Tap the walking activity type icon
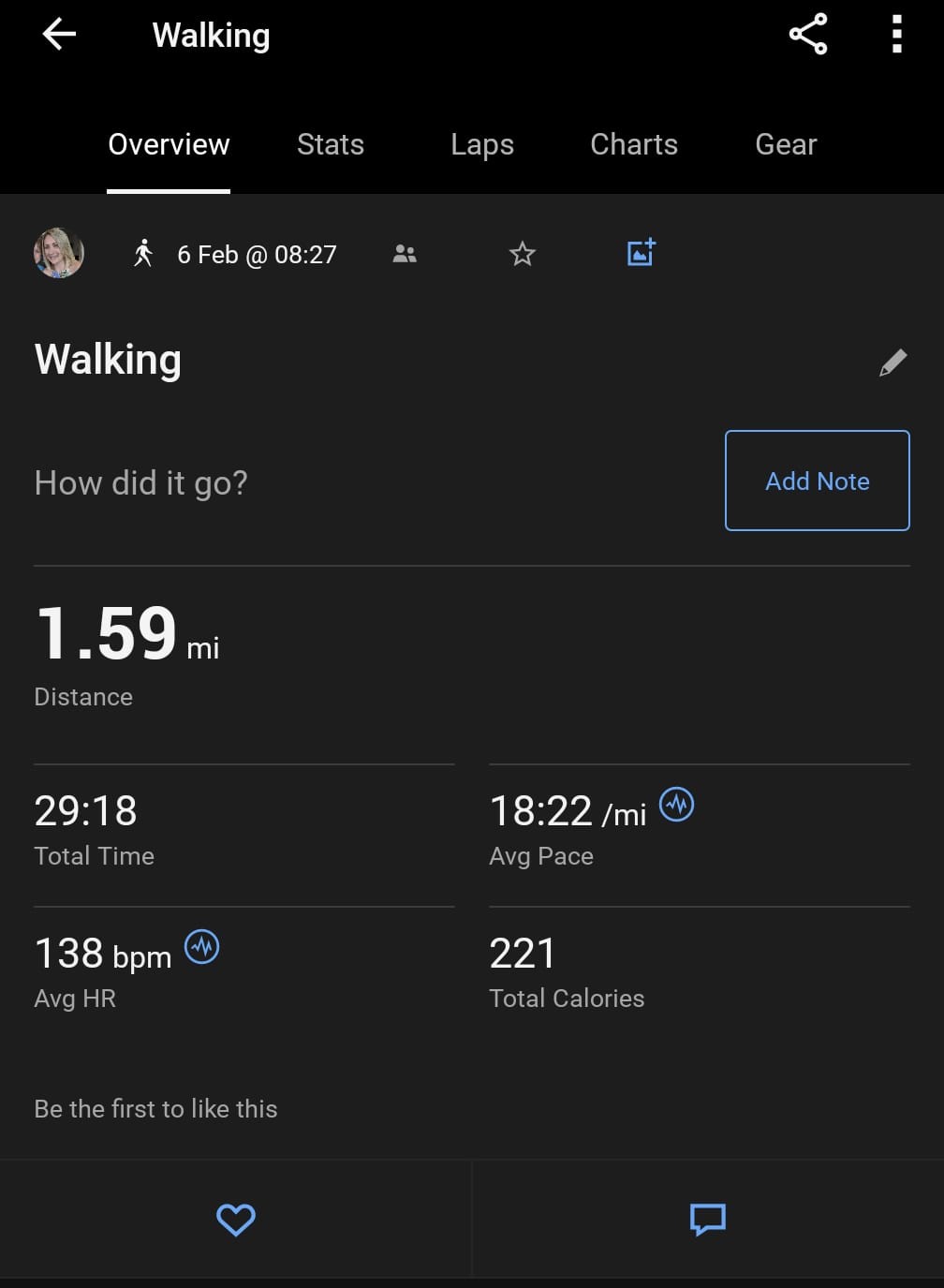 [x=143, y=253]
